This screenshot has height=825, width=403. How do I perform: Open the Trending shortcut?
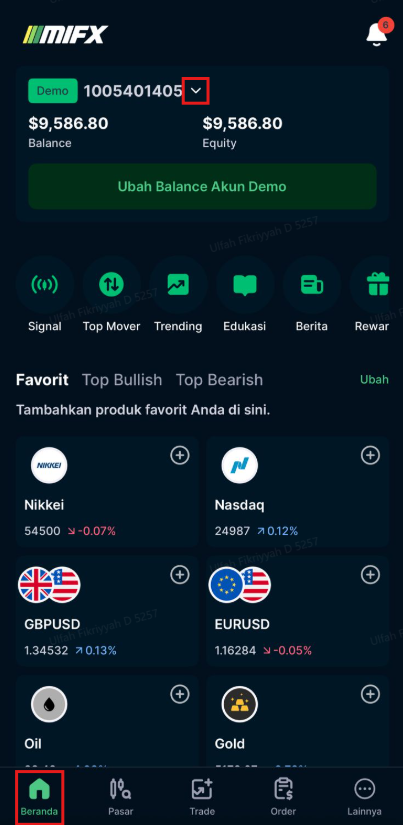pos(178,295)
